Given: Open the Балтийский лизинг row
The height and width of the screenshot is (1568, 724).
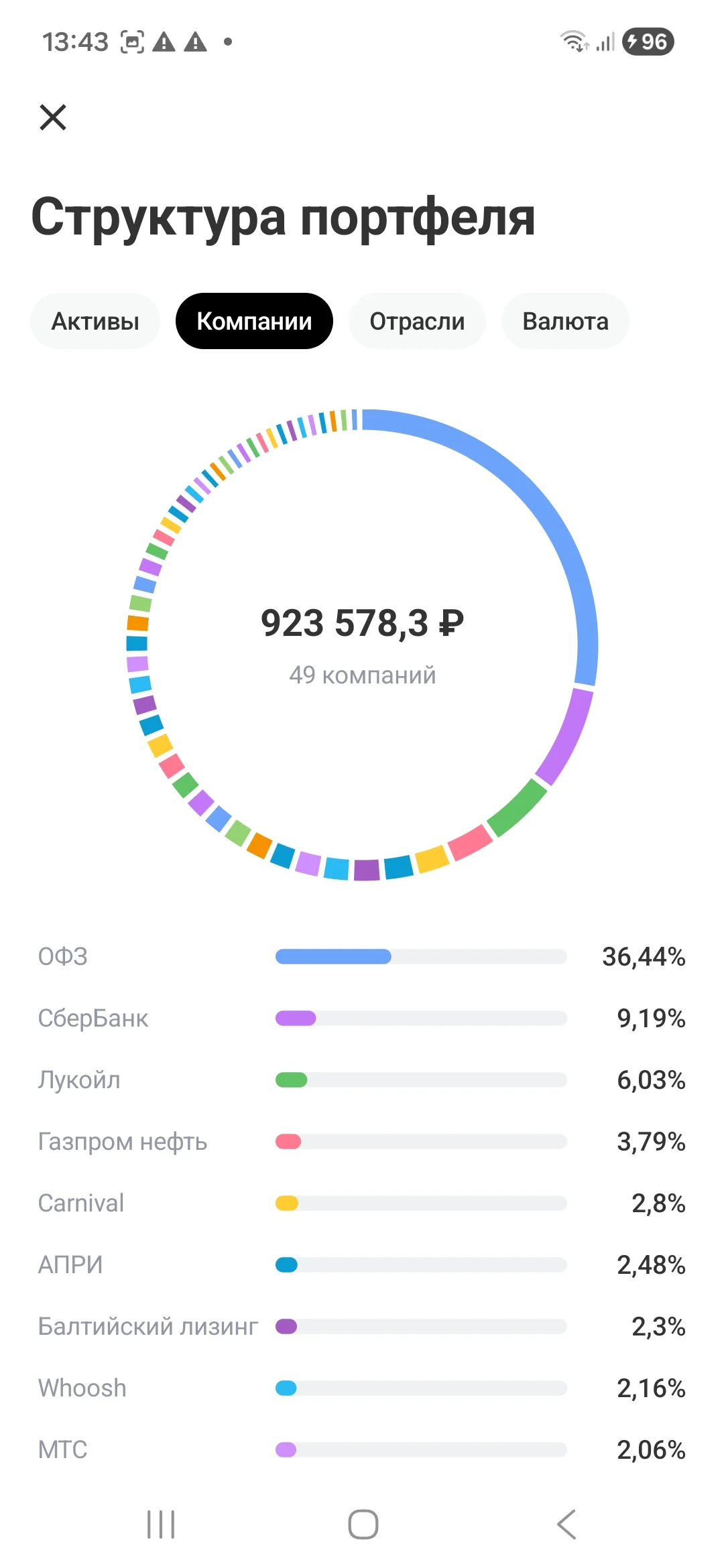Looking at the screenshot, I should pyautogui.click(x=362, y=1326).
